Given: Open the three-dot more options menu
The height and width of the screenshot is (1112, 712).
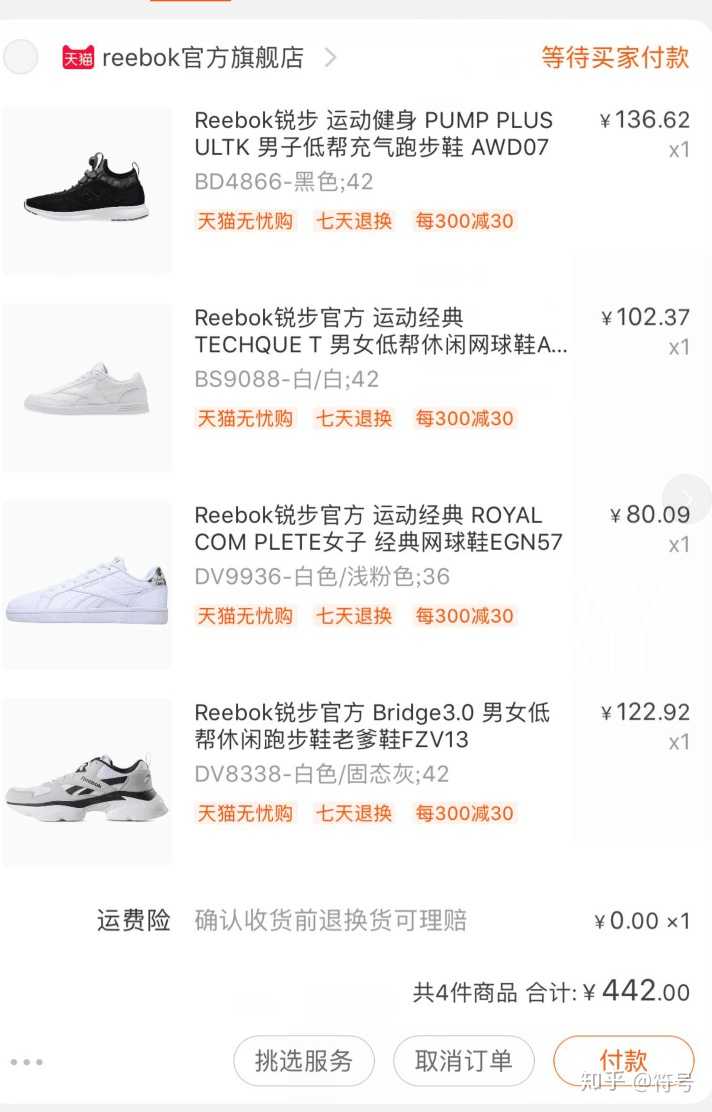Looking at the screenshot, I should pos(27,1062).
